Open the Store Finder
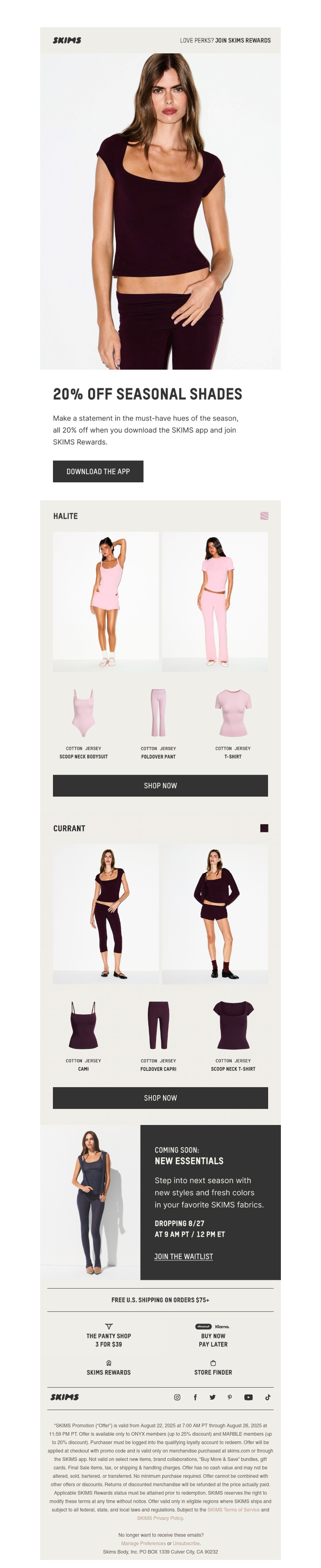321x1568 pixels. coord(213,1372)
